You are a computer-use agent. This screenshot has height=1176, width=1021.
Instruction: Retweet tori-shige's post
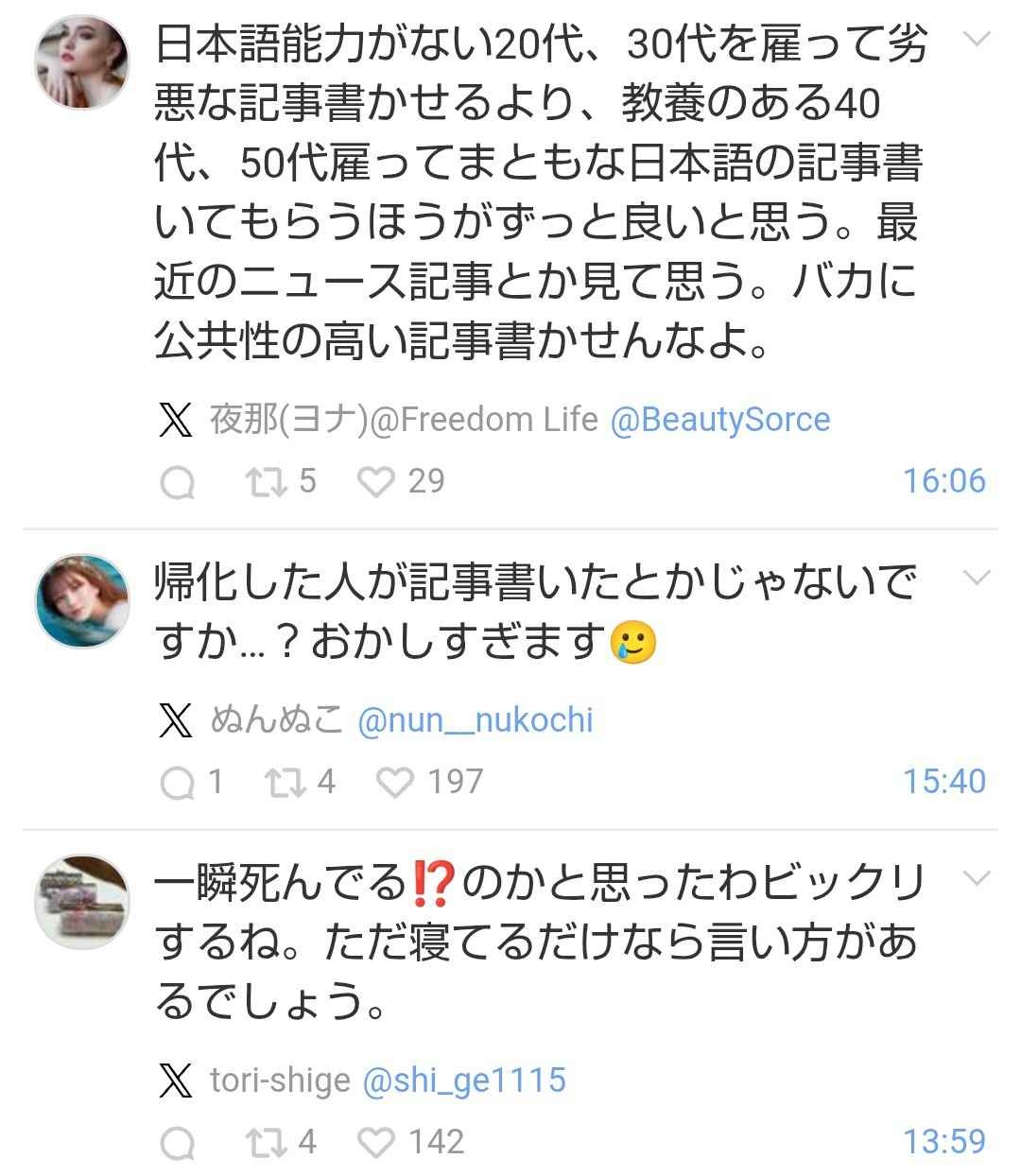coord(264,1142)
